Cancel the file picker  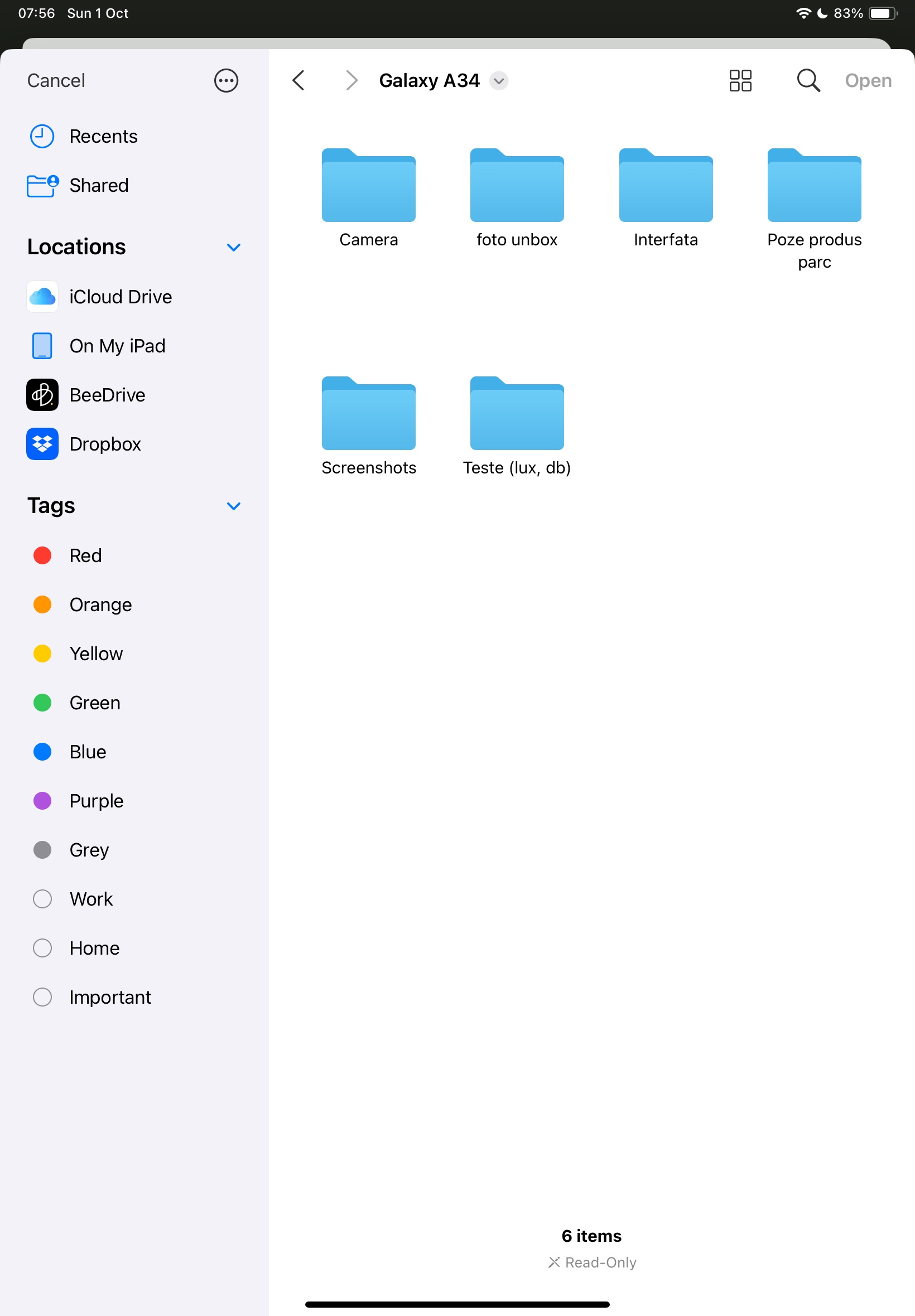(x=56, y=80)
